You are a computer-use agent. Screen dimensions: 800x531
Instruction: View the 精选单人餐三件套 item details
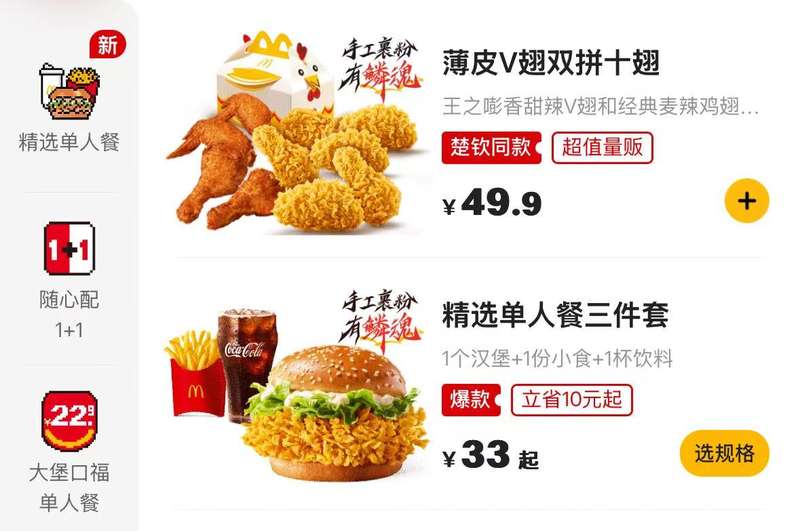pos(555,315)
